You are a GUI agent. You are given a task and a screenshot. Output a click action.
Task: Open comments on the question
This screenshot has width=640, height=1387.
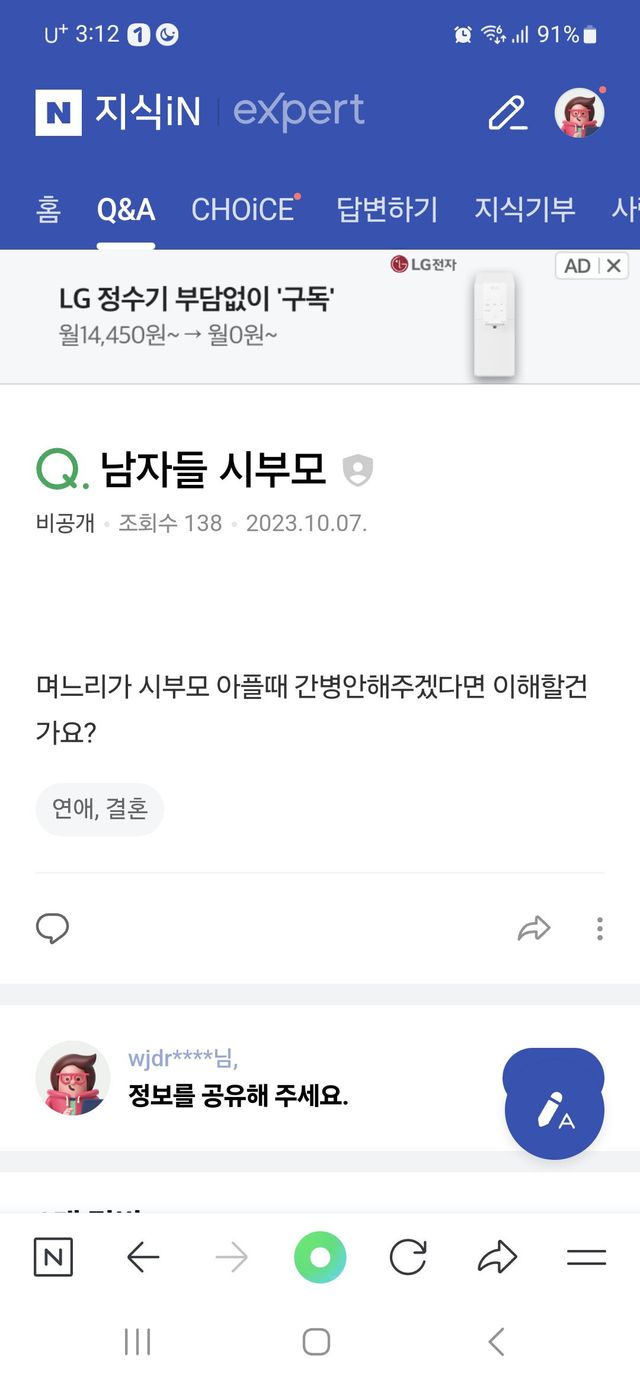click(x=52, y=929)
